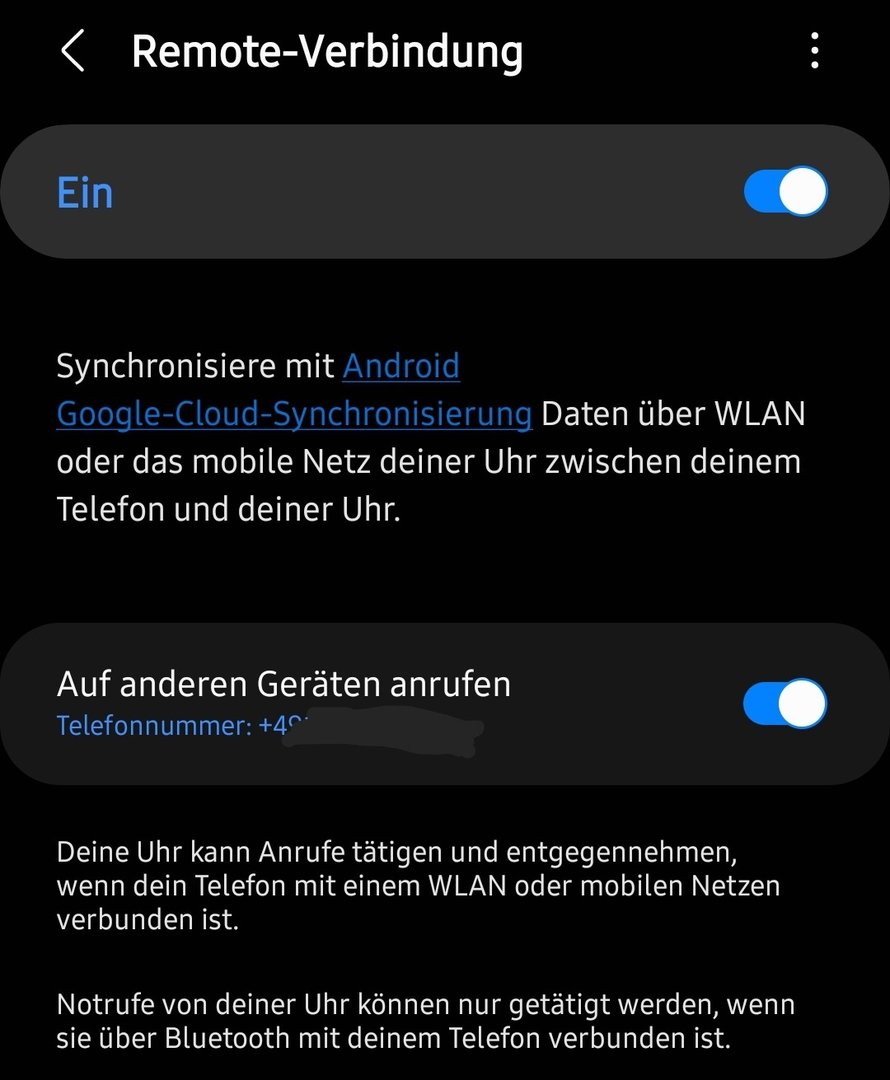Turn off the Ein remote connection switch

(x=785, y=192)
